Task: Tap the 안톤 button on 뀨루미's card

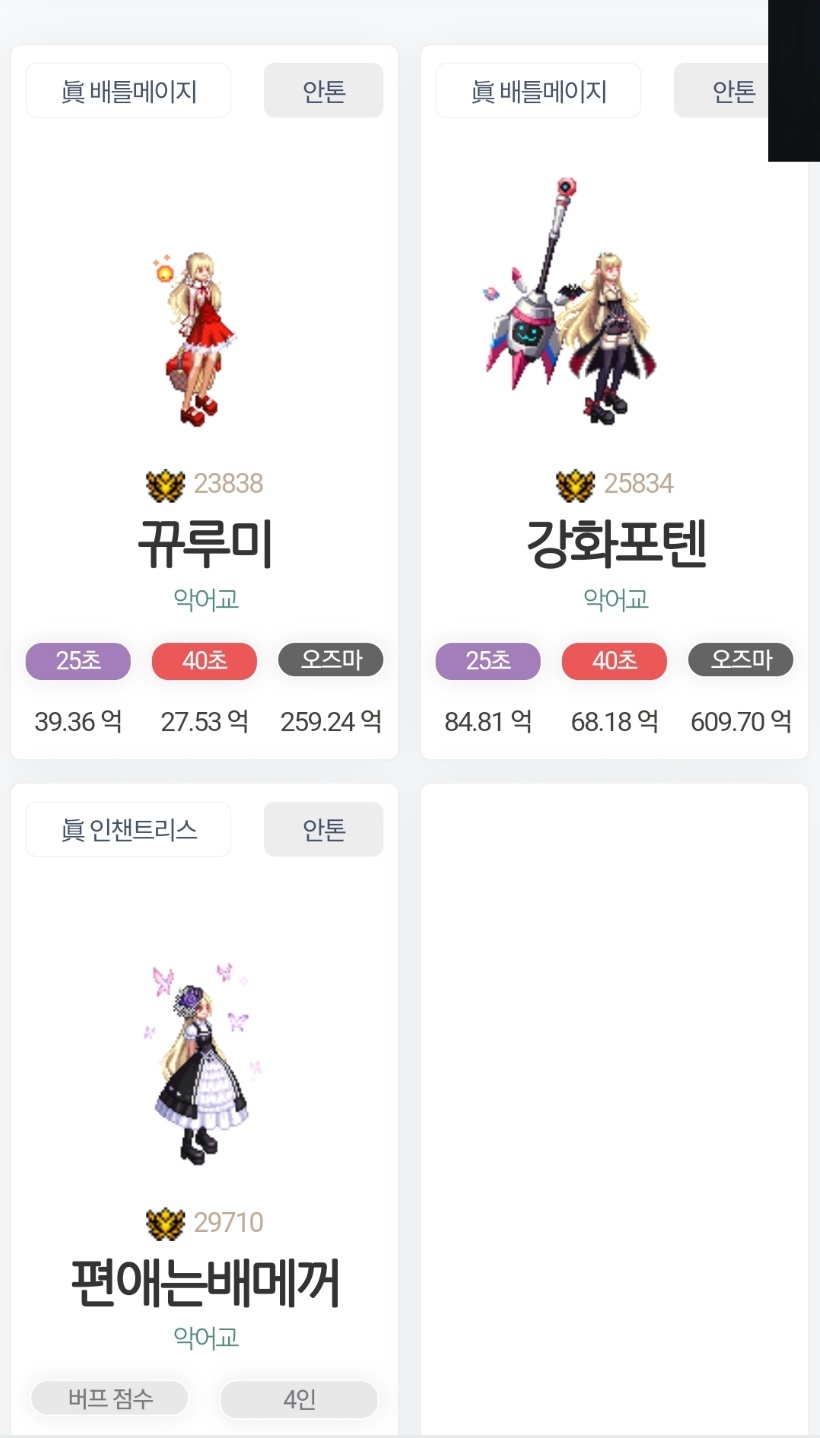Action: [323, 91]
